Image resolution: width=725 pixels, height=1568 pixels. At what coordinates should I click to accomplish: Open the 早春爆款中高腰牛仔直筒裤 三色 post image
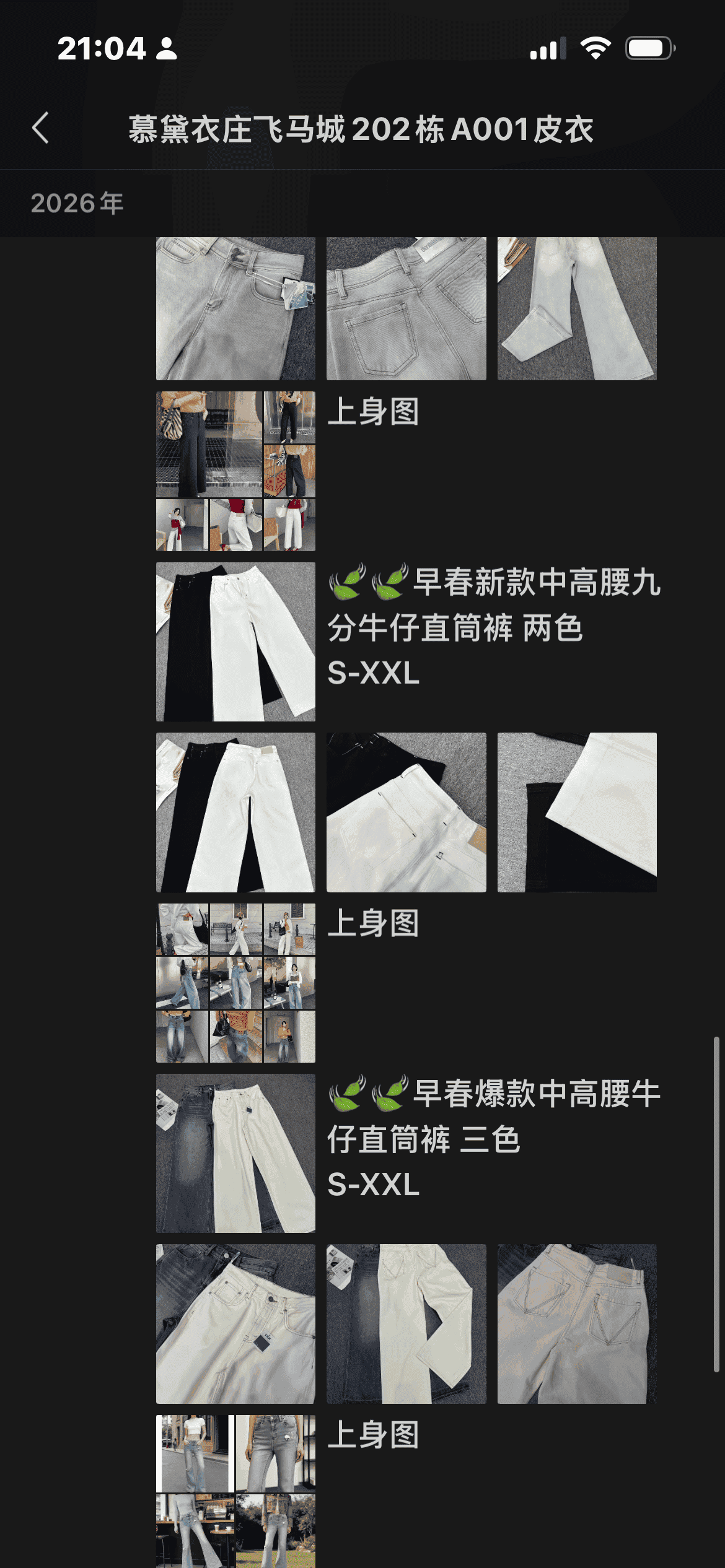click(235, 1153)
